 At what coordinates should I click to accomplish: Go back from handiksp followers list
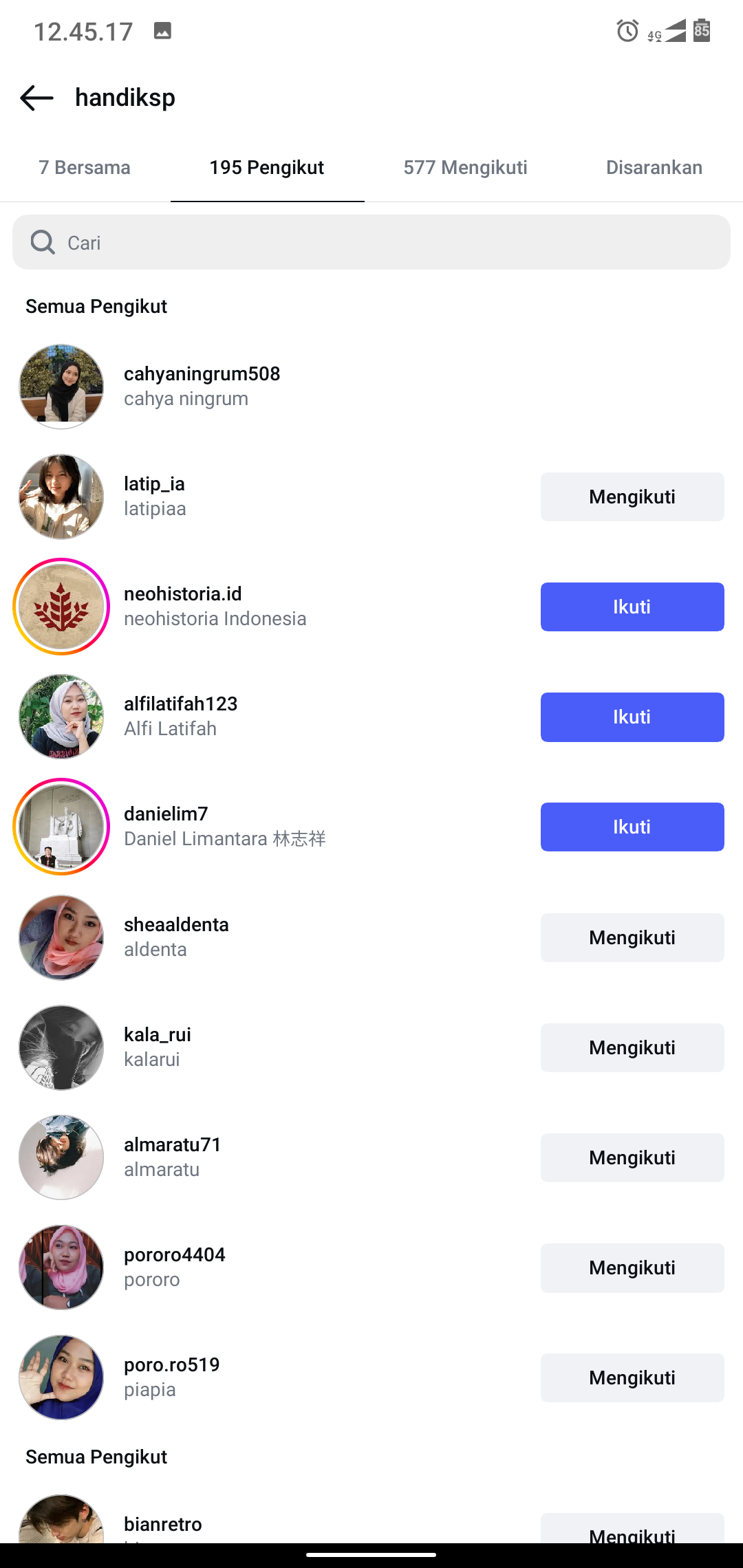[x=37, y=98]
